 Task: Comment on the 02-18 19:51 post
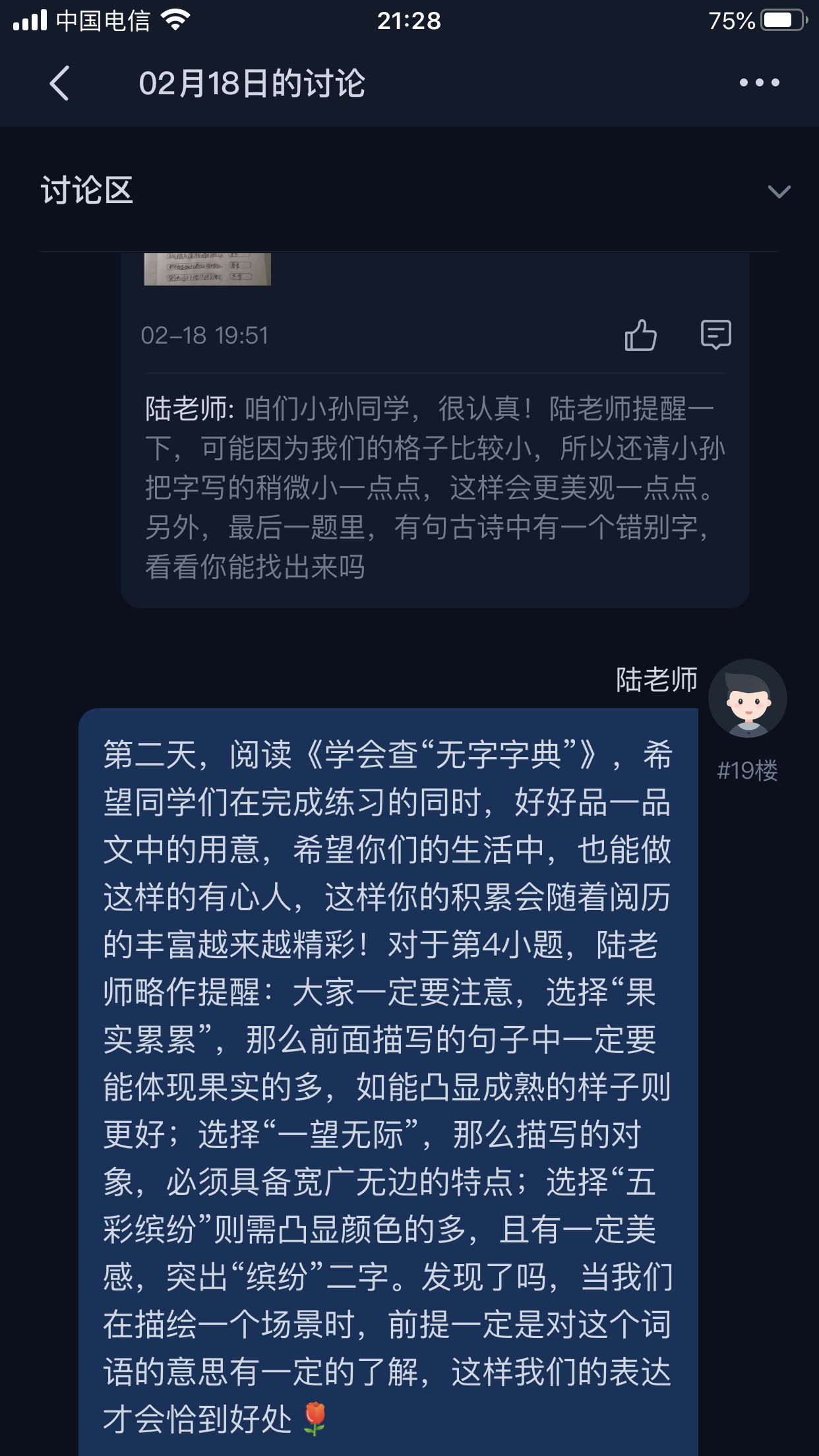[x=715, y=335]
